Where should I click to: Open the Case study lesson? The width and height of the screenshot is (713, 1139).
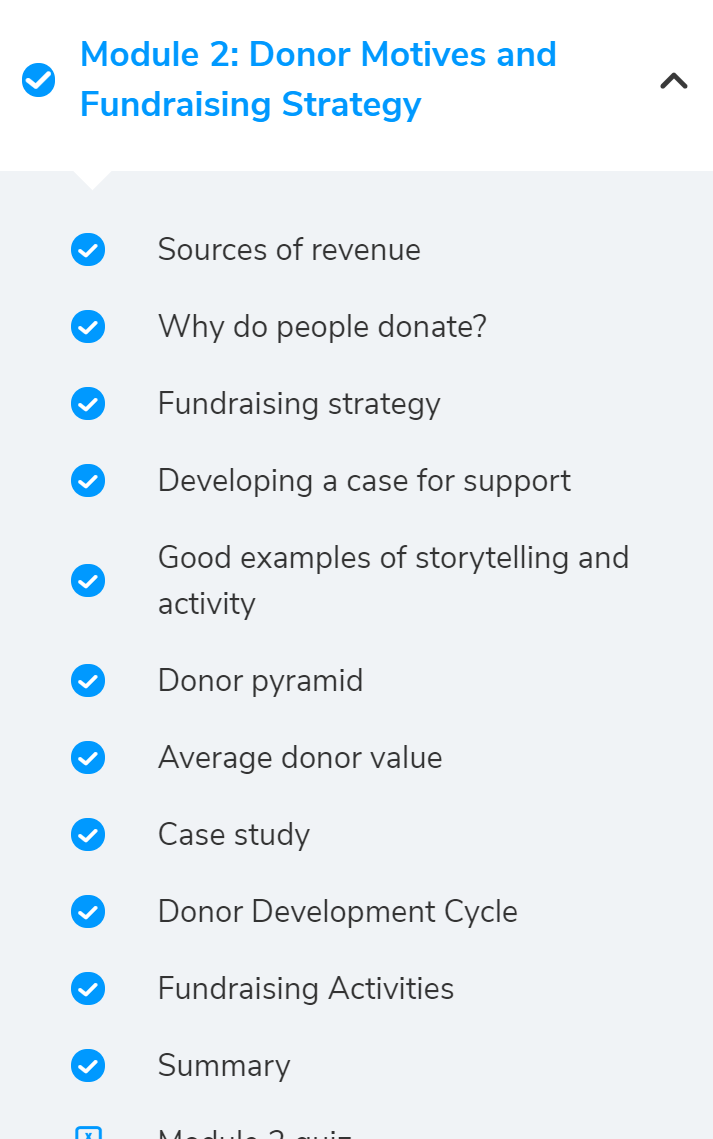[234, 835]
